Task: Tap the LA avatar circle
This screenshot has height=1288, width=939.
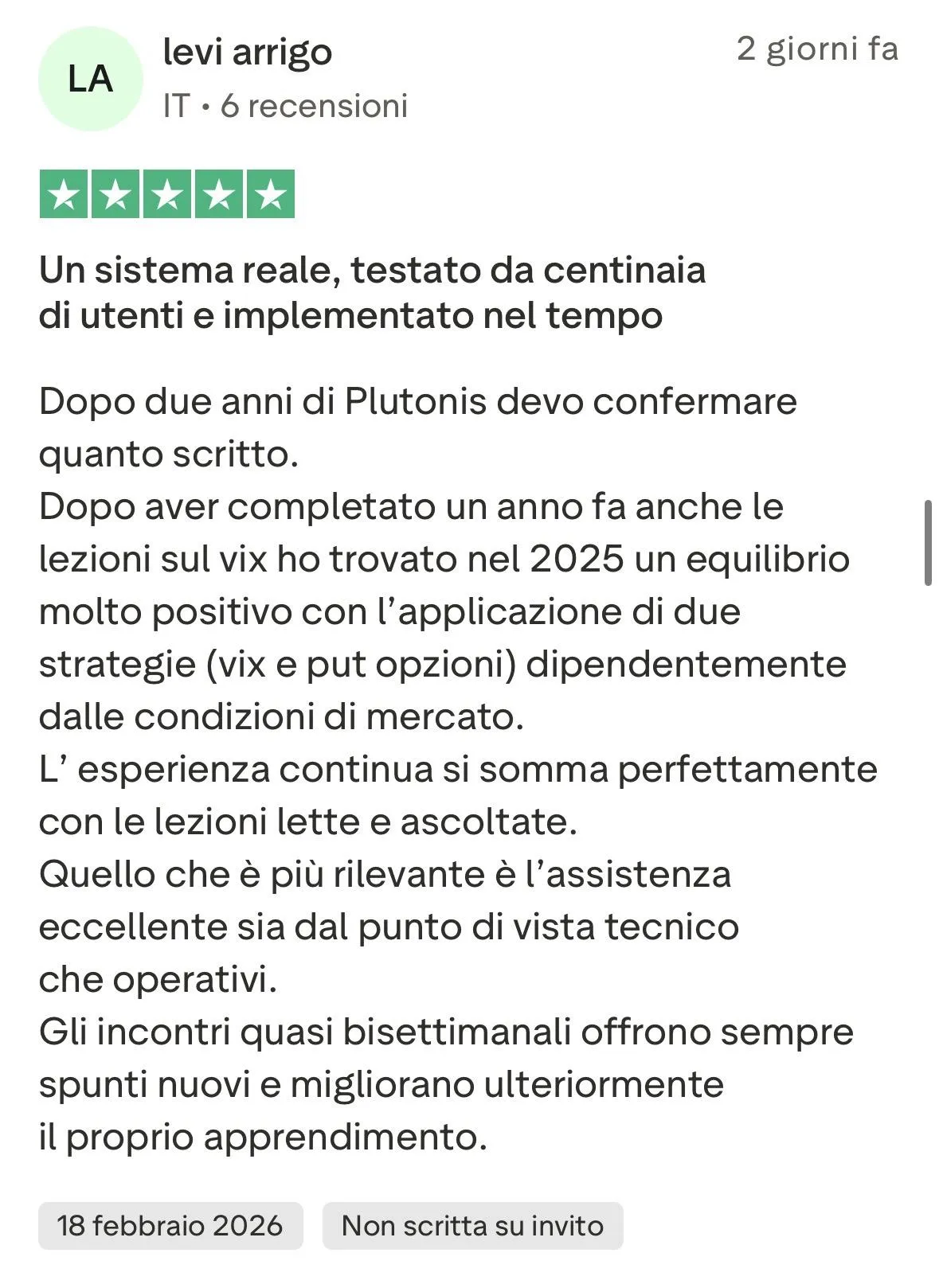Action: tap(90, 79)
